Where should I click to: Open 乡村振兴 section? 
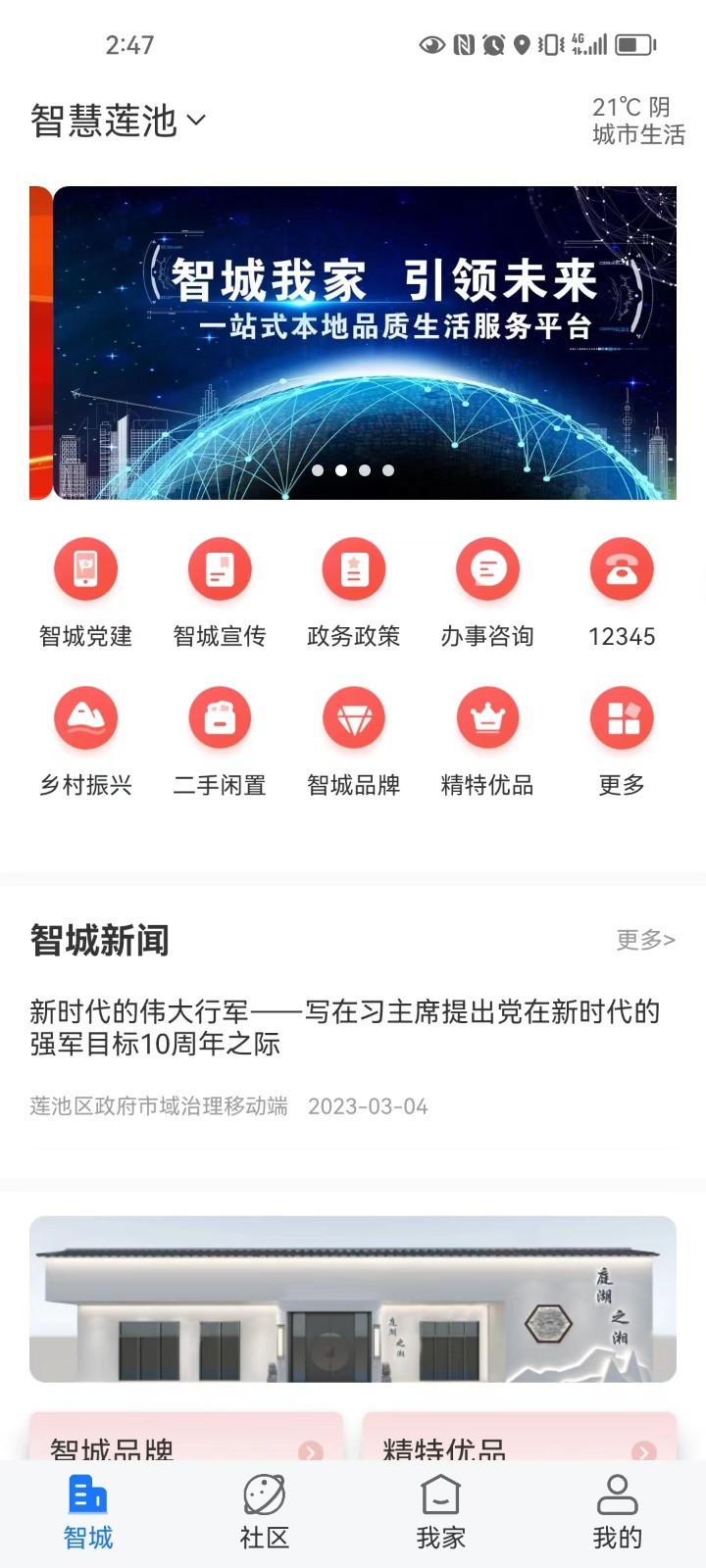(x=85, y=718)
